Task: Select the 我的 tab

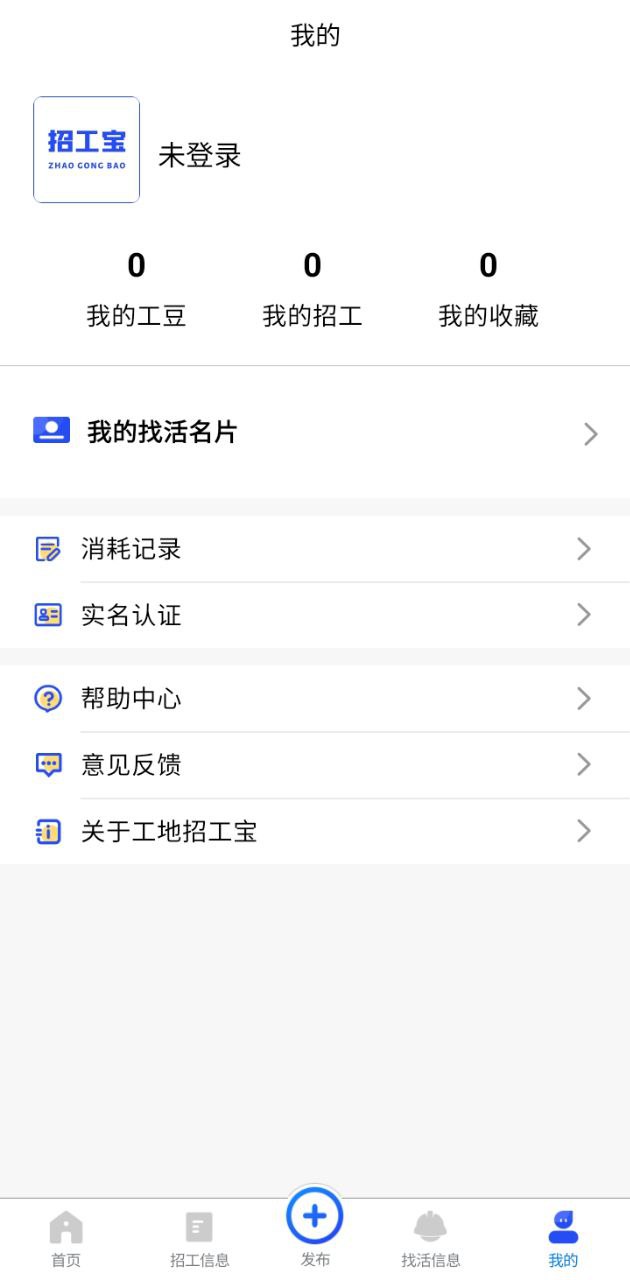Action: click(563, 1238)
